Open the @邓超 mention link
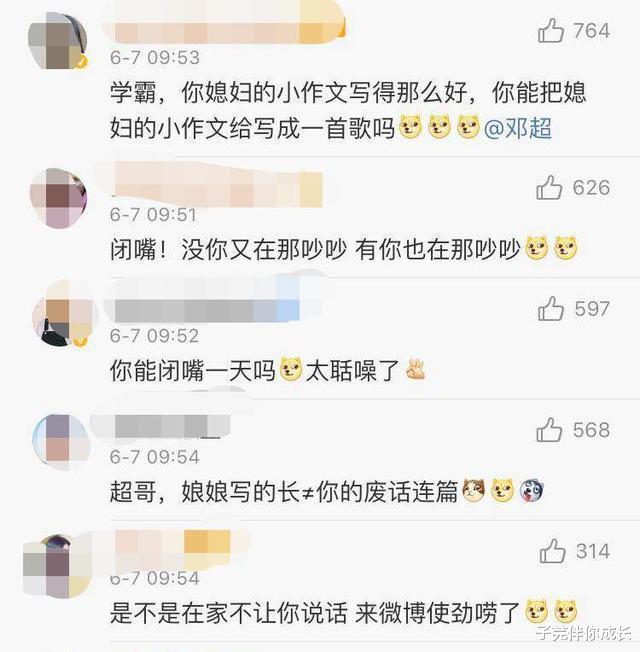Image resolution: width=640 pixels, height=652 pixels. click(518, 129)
